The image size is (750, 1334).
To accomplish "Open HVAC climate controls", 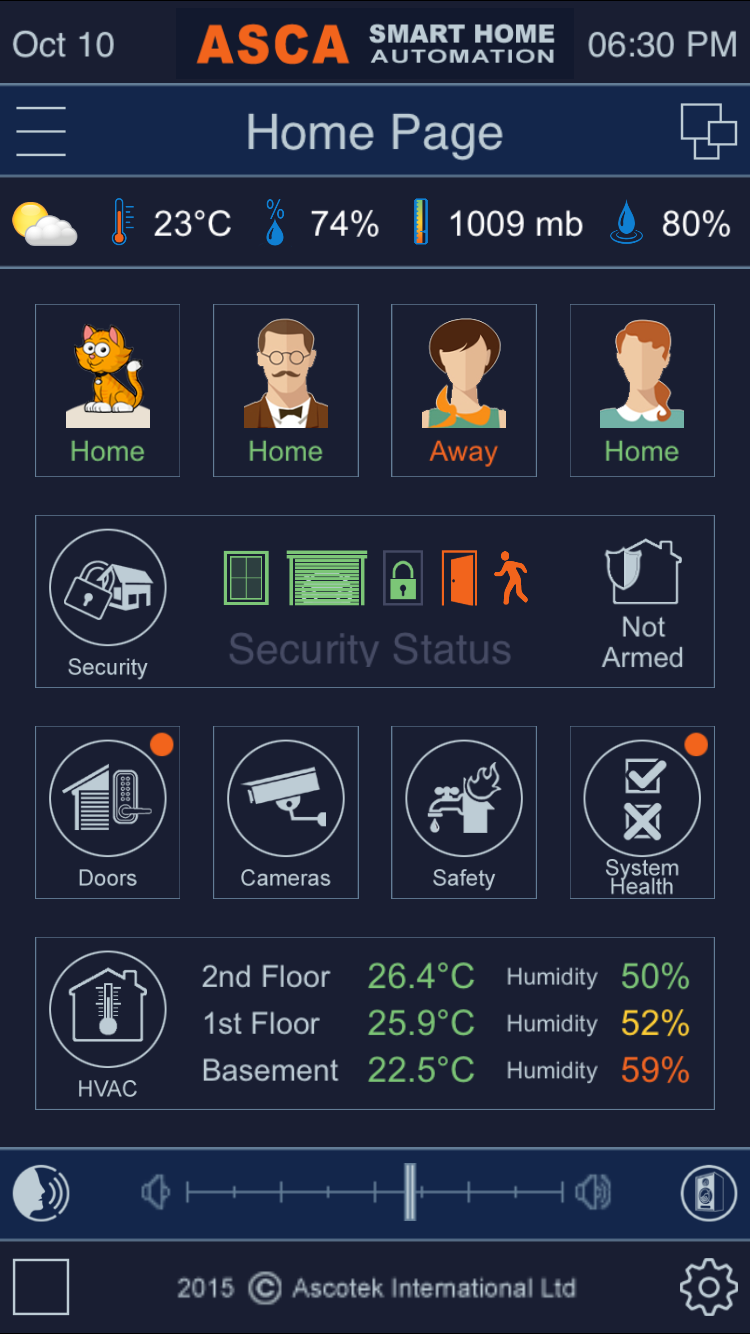I will tap(107, 1022).
